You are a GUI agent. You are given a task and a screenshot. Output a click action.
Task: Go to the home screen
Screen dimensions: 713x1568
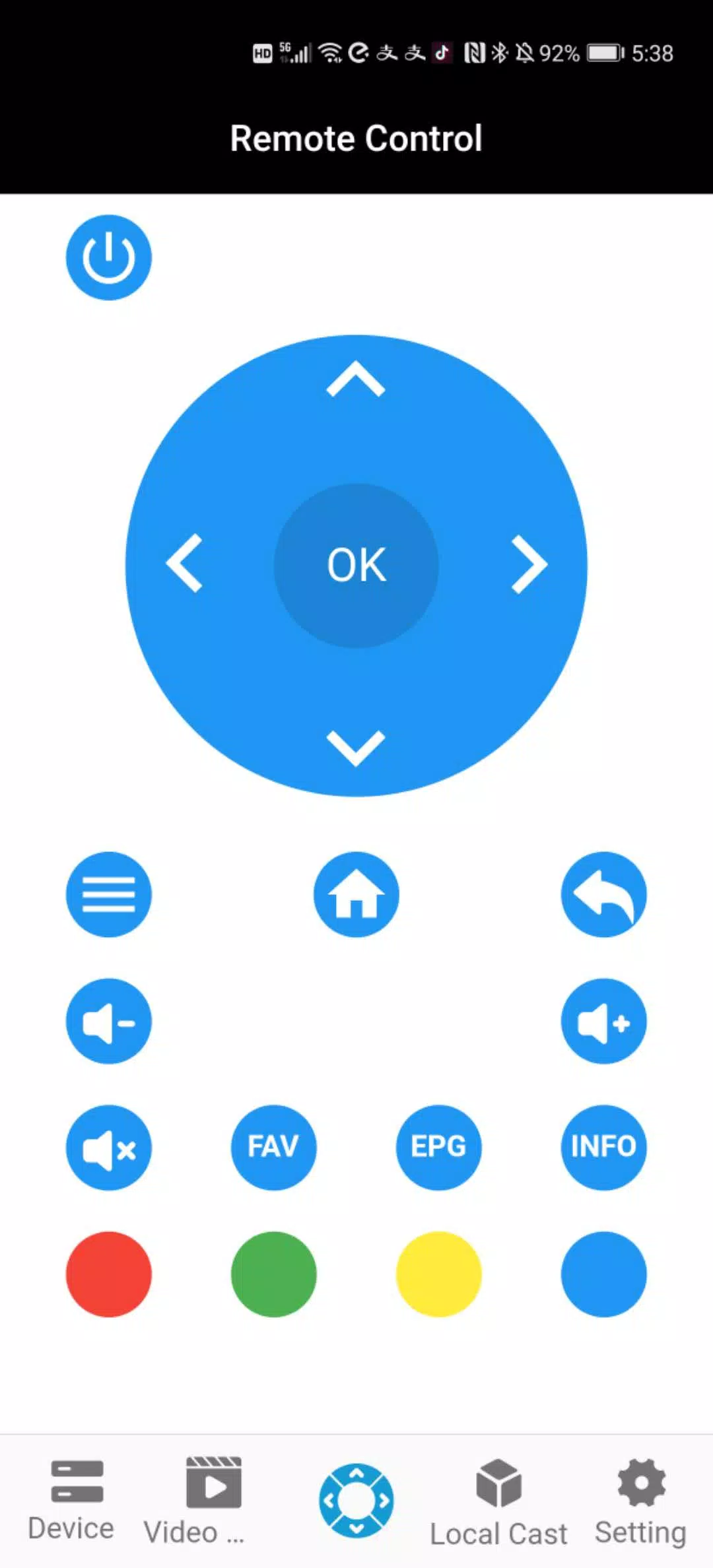point(356,894)
